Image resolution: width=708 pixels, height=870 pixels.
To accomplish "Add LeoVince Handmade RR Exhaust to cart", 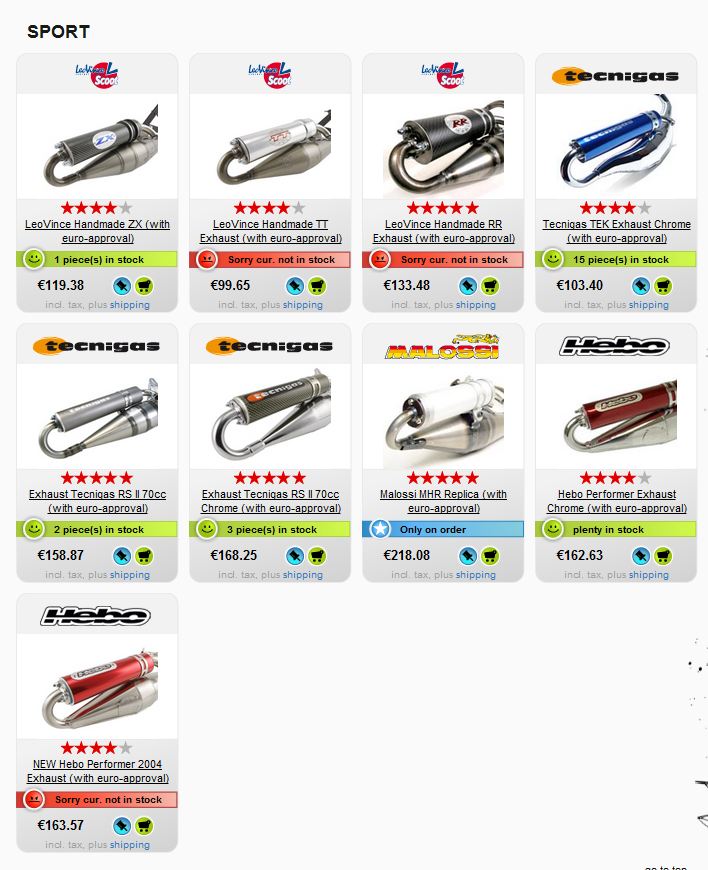I will coord(490,286).
